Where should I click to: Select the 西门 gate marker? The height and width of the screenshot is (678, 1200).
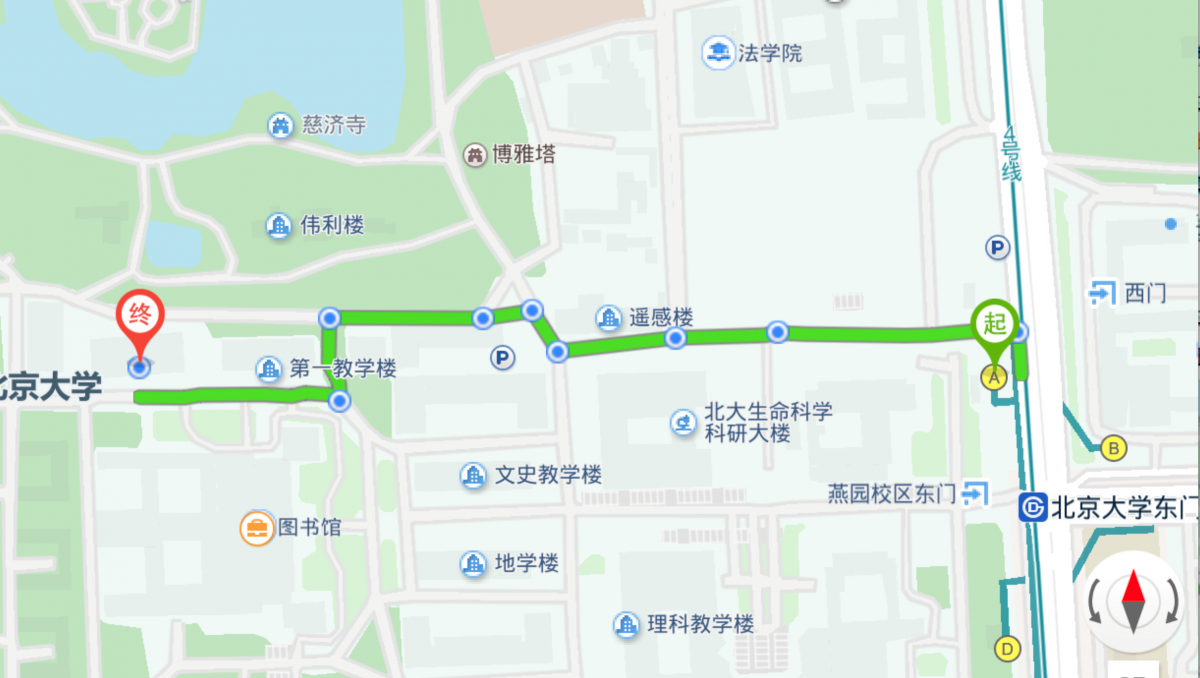[x=1103, y=293]
